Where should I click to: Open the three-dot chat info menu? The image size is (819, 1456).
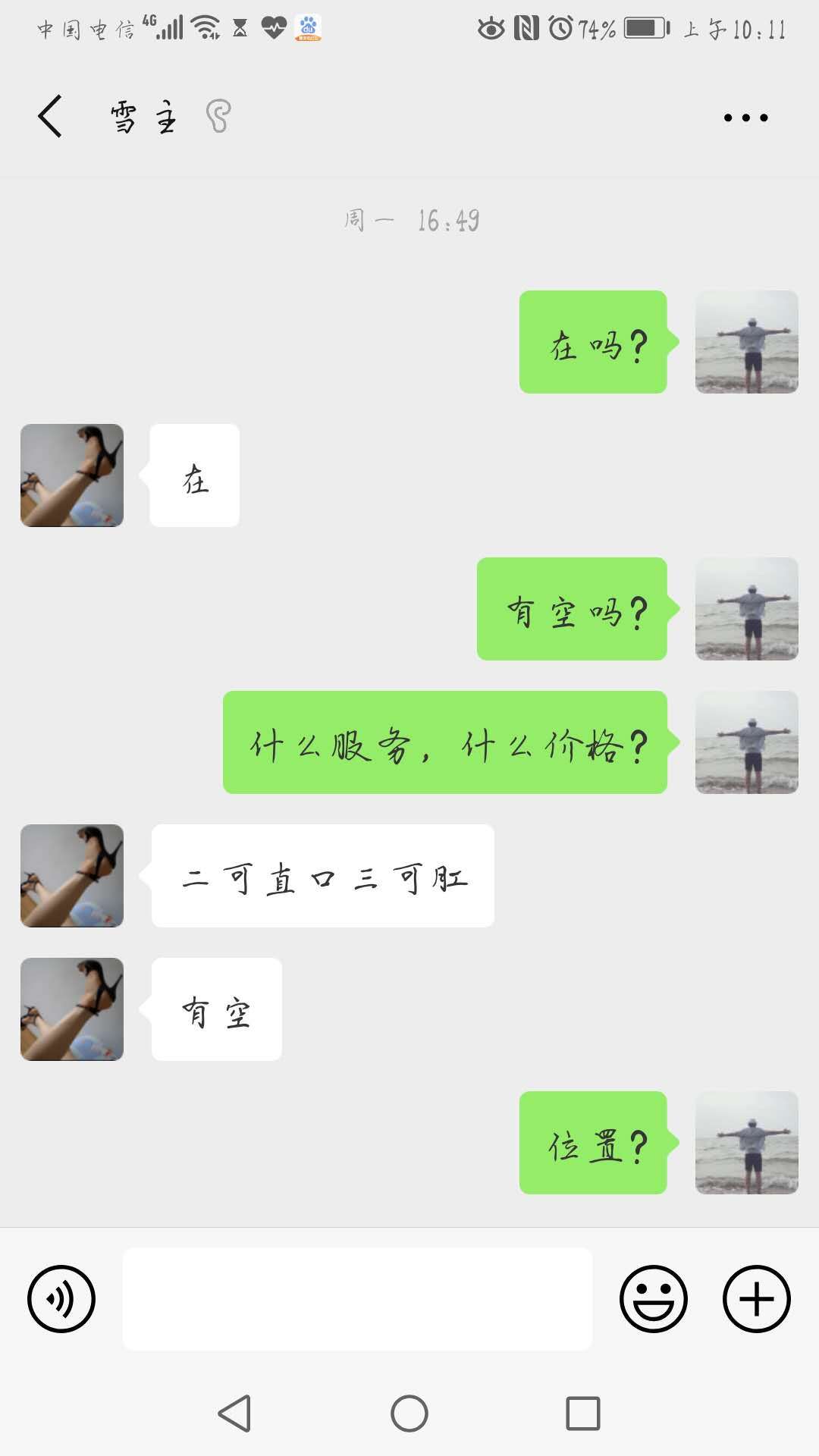pos(745,118)
